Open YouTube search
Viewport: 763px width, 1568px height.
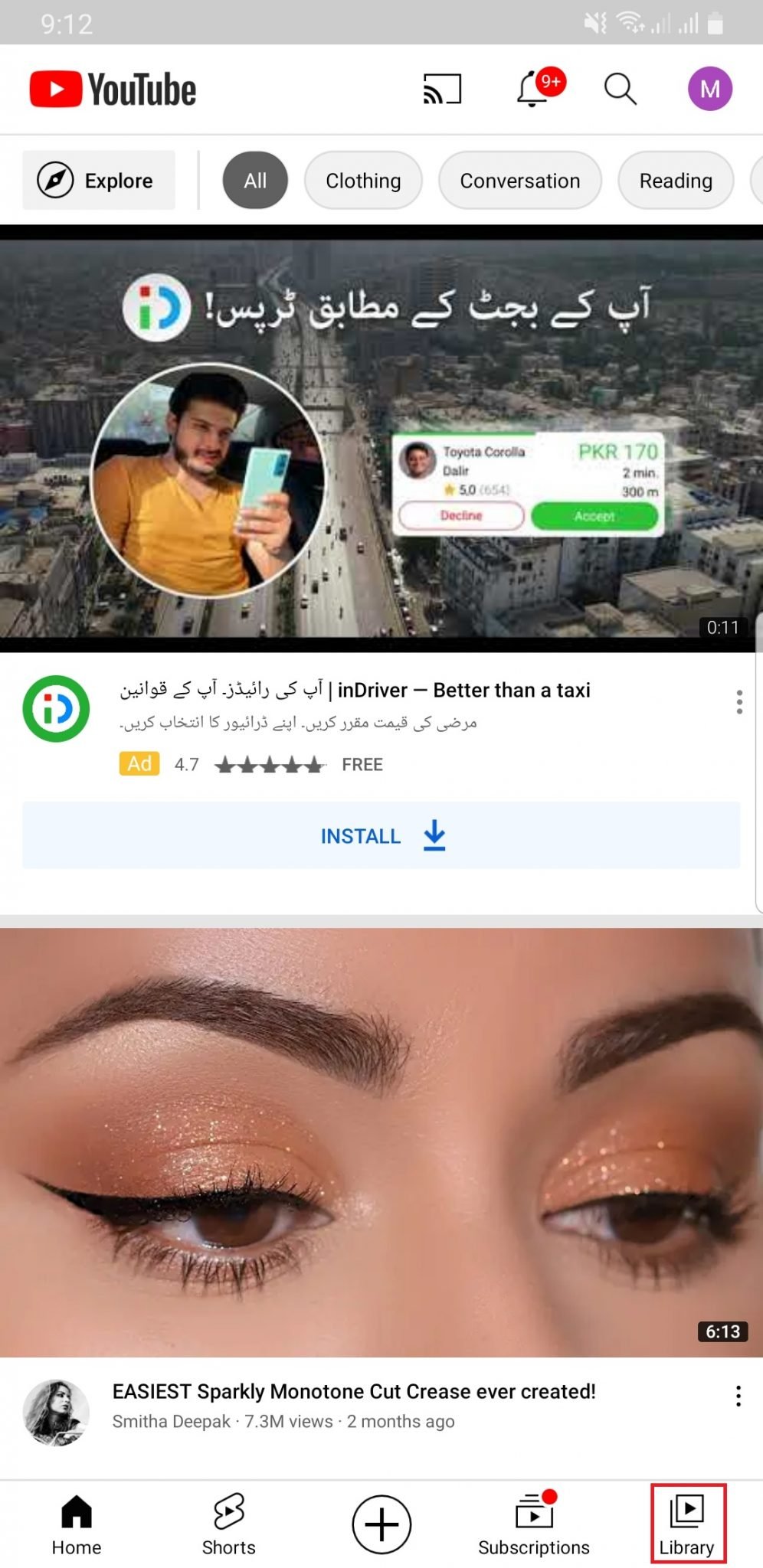620,90
